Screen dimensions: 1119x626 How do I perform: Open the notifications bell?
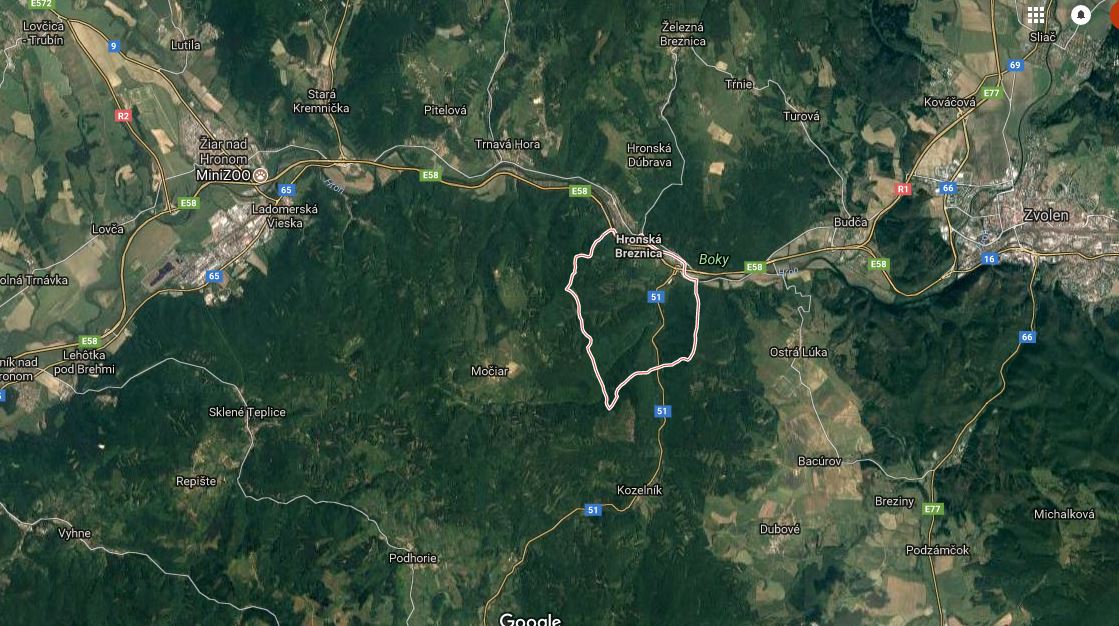[1081, 15]
